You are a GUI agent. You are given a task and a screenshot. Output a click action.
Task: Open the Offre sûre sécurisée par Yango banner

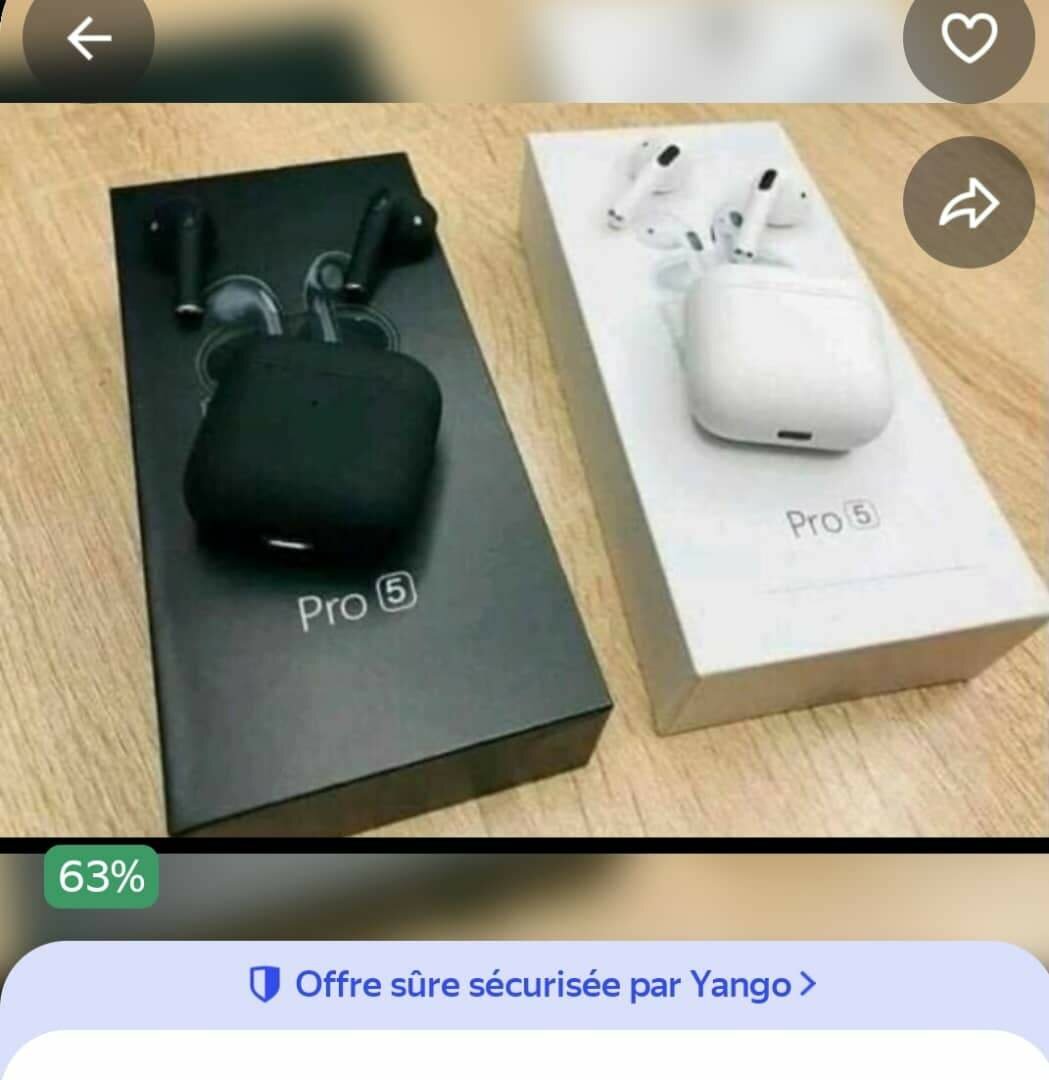coord(524,983)
